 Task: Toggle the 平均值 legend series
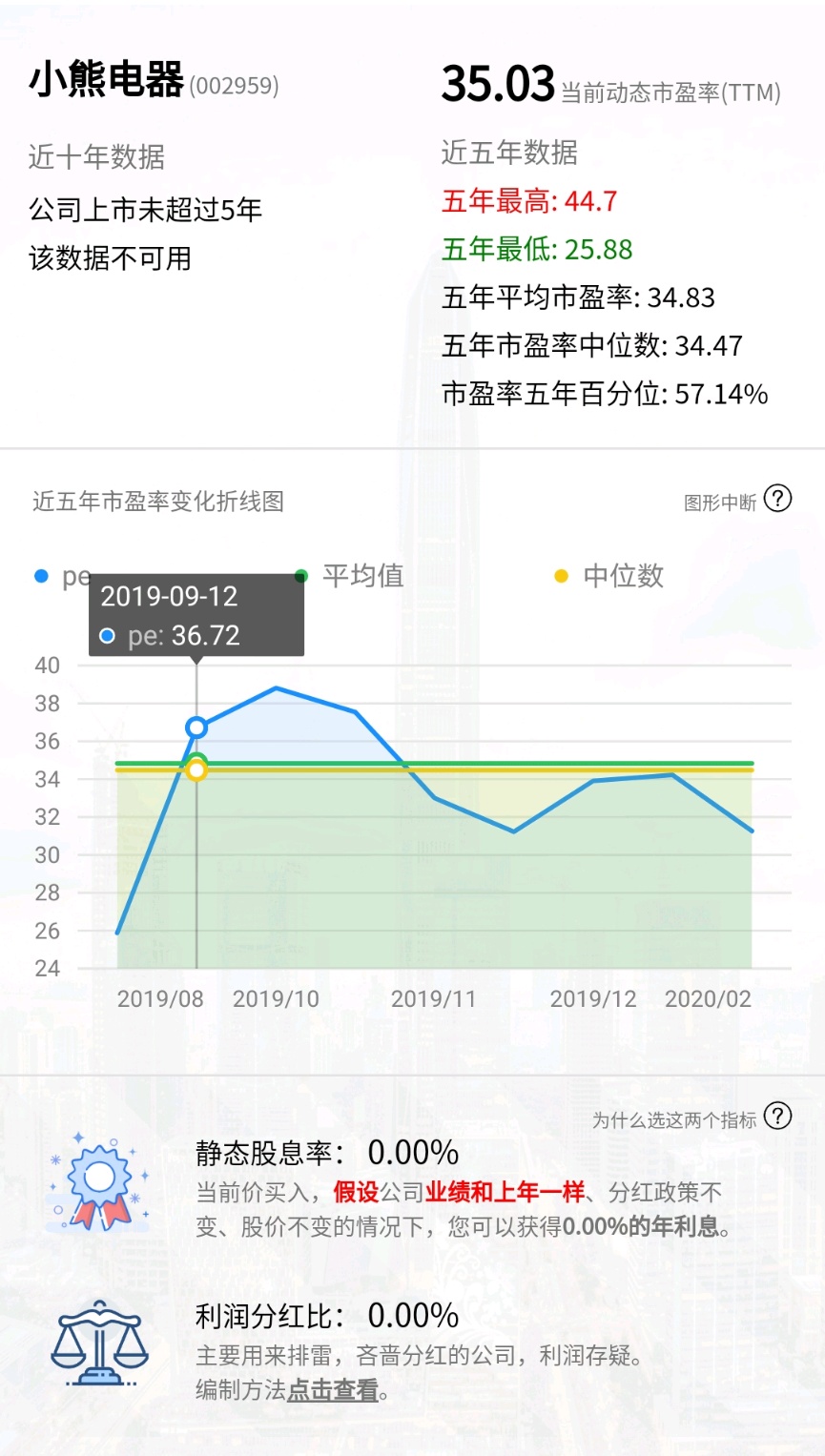click(x=350, y=576)
